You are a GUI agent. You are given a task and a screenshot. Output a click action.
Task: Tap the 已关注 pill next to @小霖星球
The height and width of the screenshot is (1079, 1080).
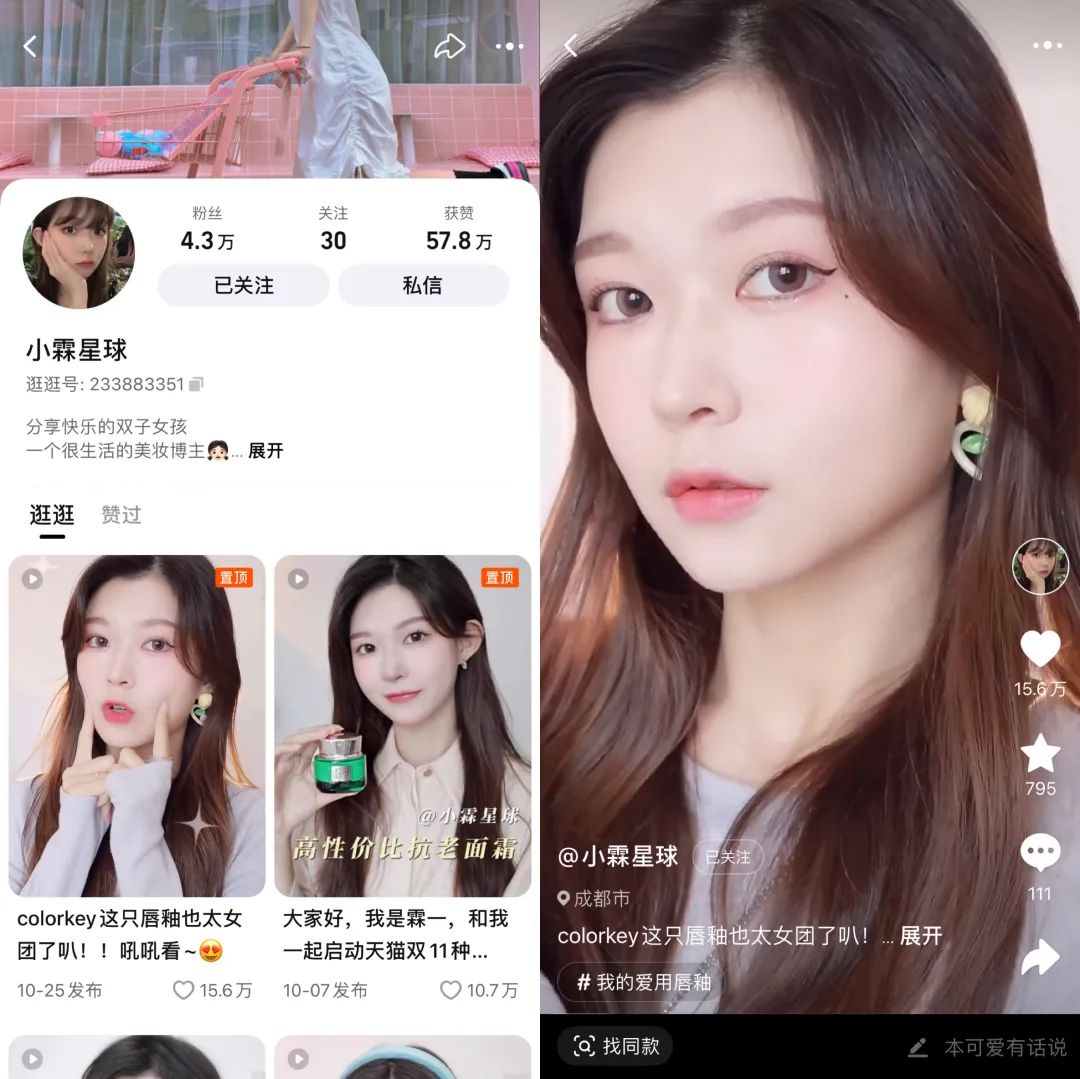click(x=728, y=857)
